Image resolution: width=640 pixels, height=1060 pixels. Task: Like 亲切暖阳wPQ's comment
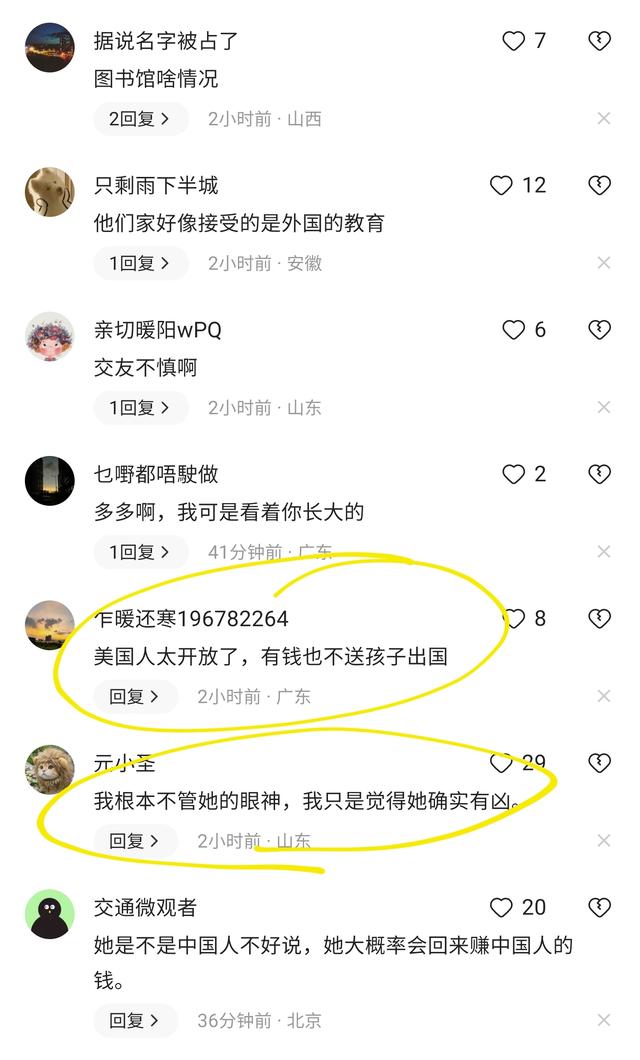tap(514, 330)
